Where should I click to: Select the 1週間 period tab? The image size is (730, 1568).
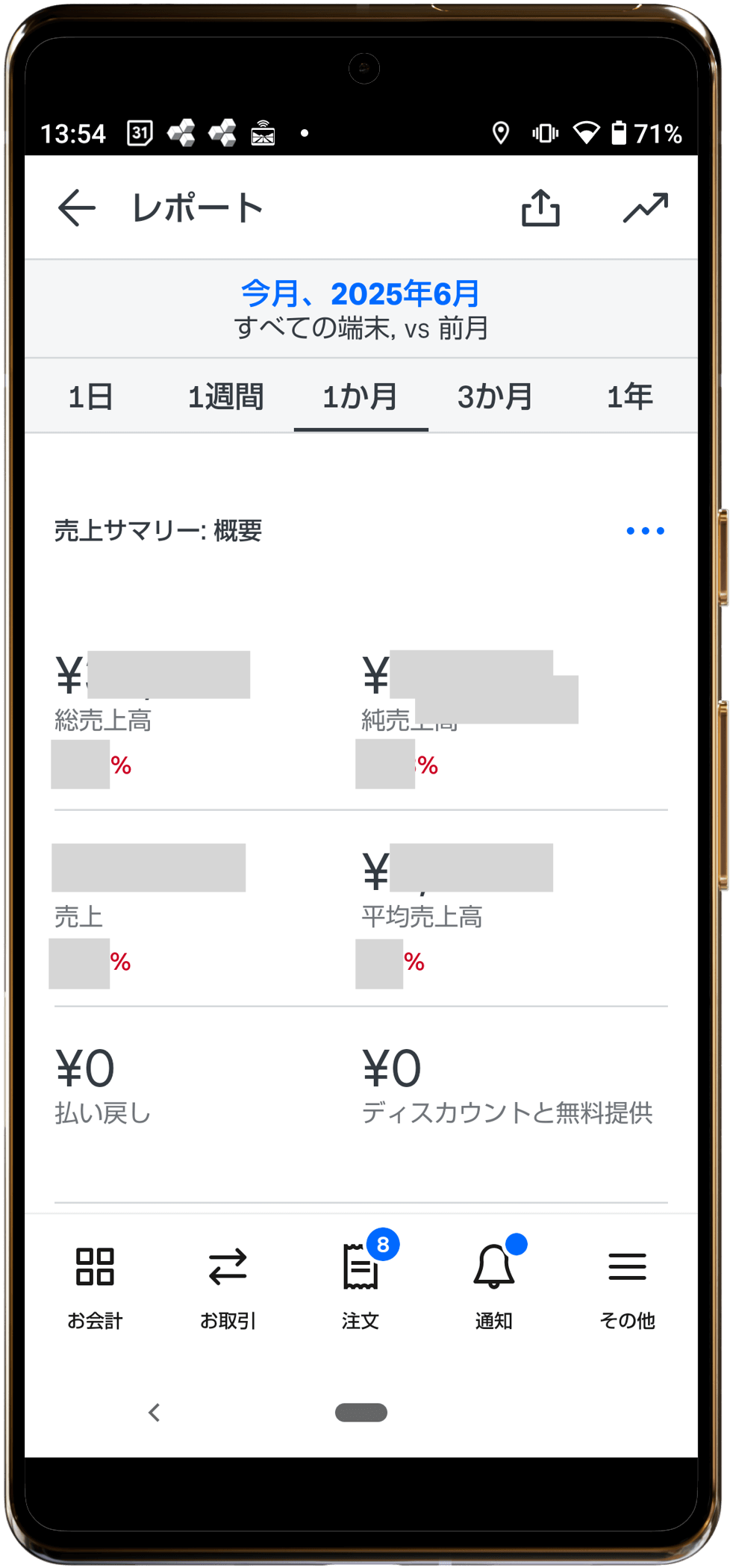[226, 396]
